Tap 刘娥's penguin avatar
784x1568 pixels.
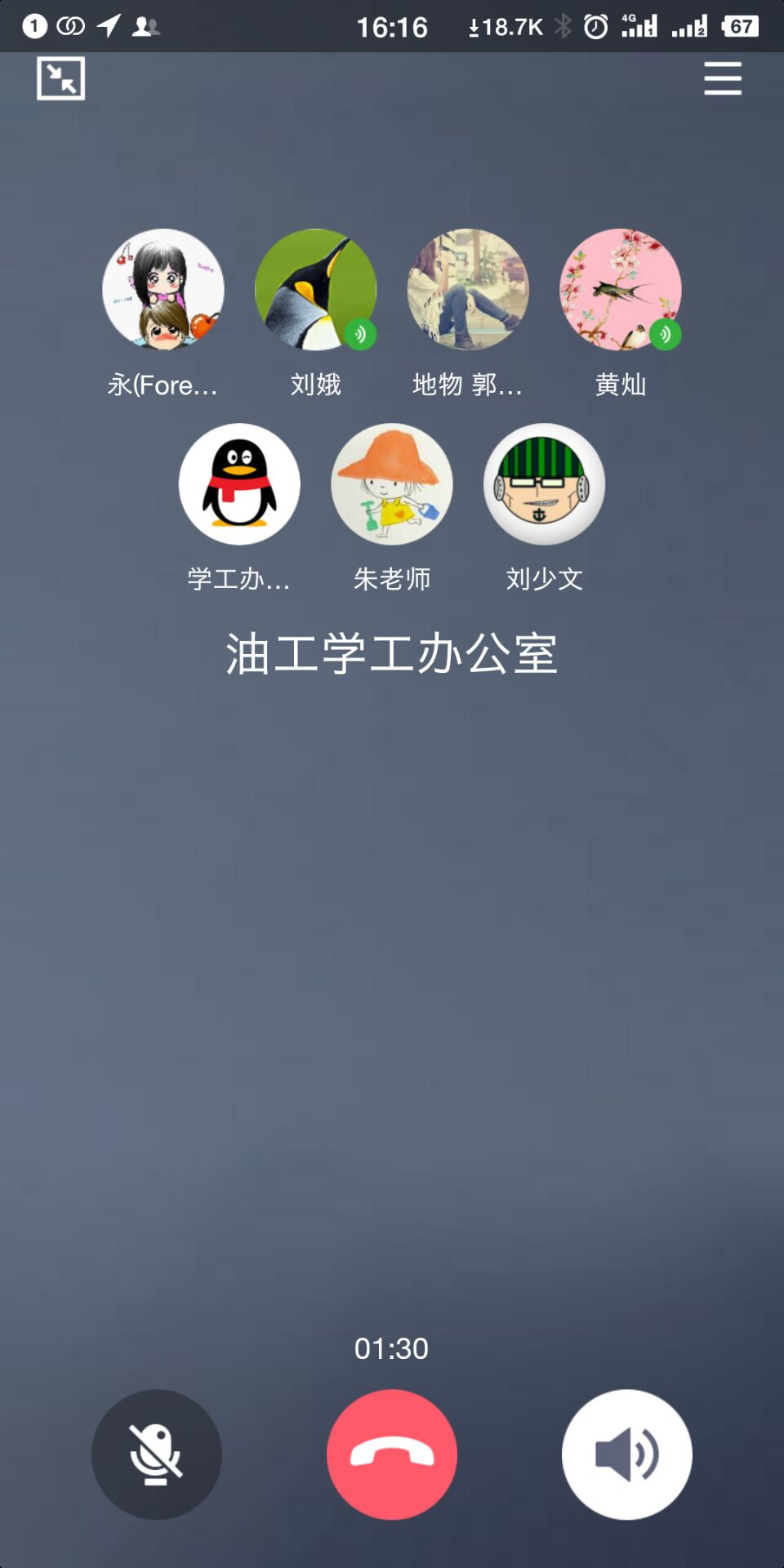315,289
